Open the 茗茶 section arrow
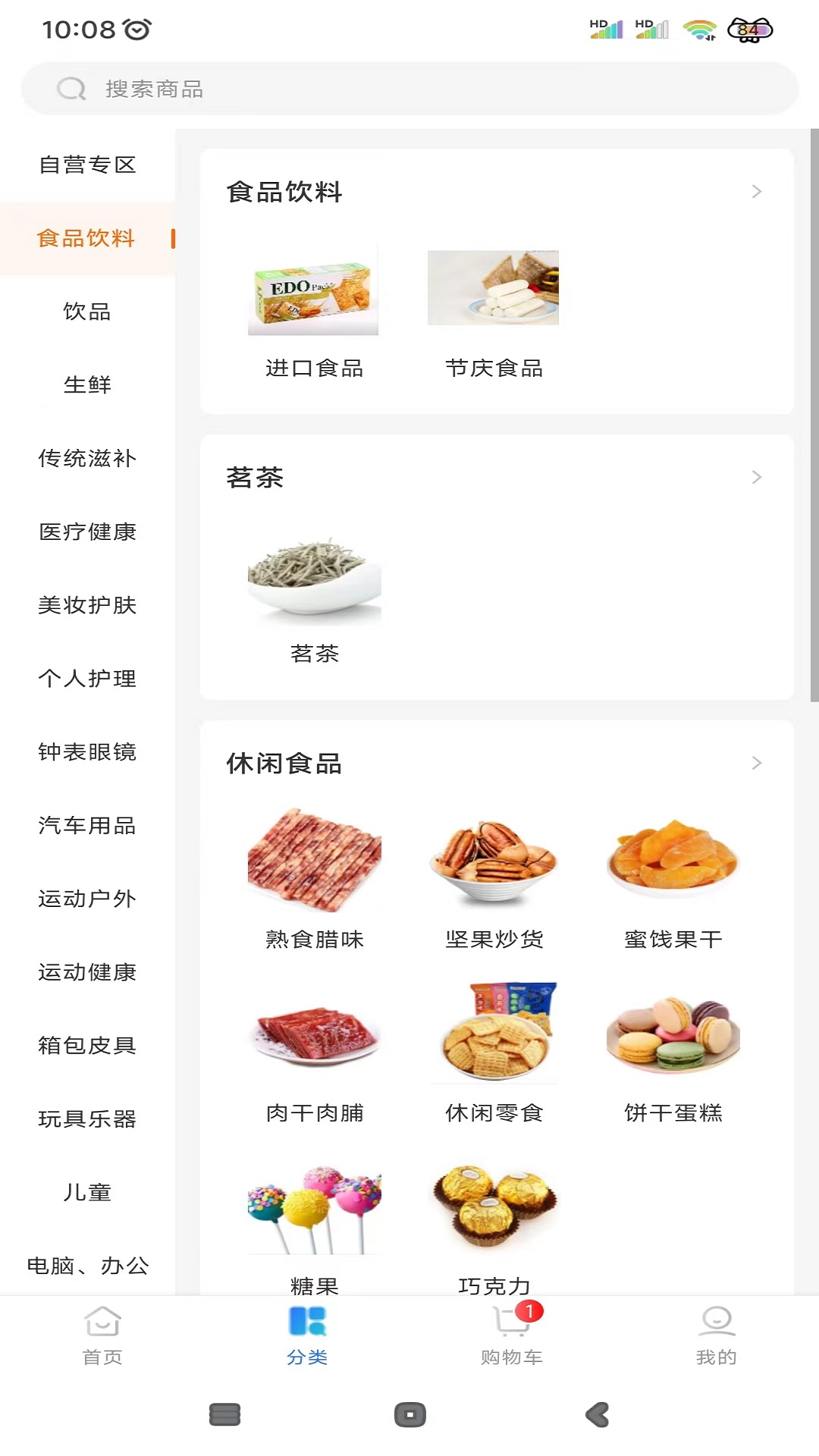This screenshot has width=819, height=1456. click(756, 478)
